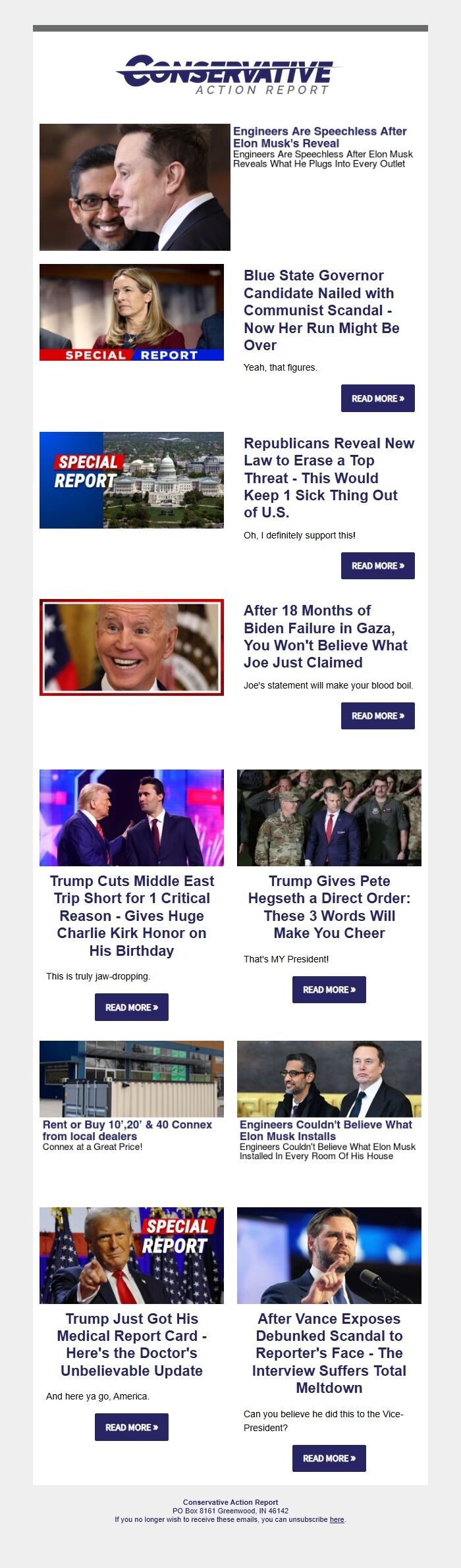Screen dimensions: 461x1568
Task: Read more about Blue State Governor Candidate
Action: [377, 398]
